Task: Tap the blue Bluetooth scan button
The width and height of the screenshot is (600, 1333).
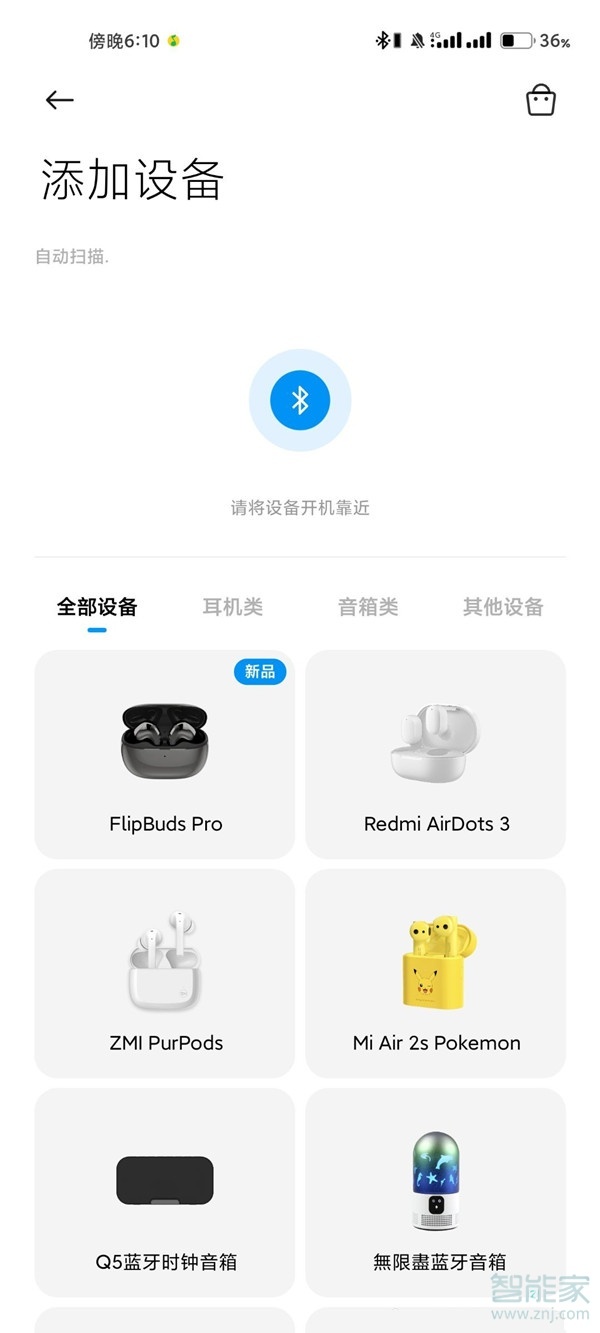Action: click(300, 400)
